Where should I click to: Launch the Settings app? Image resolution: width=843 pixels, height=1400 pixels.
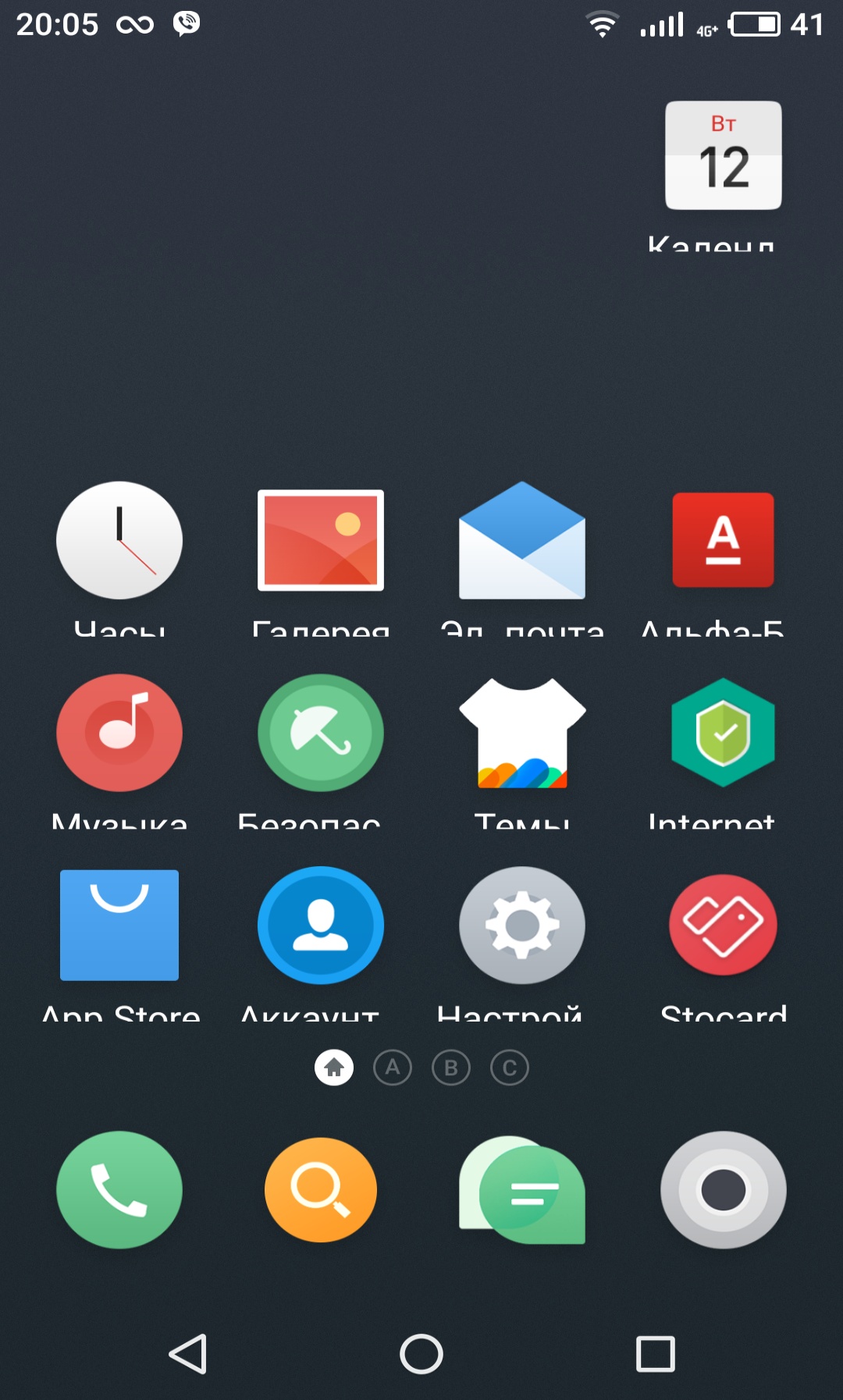(x=521, y=926)
